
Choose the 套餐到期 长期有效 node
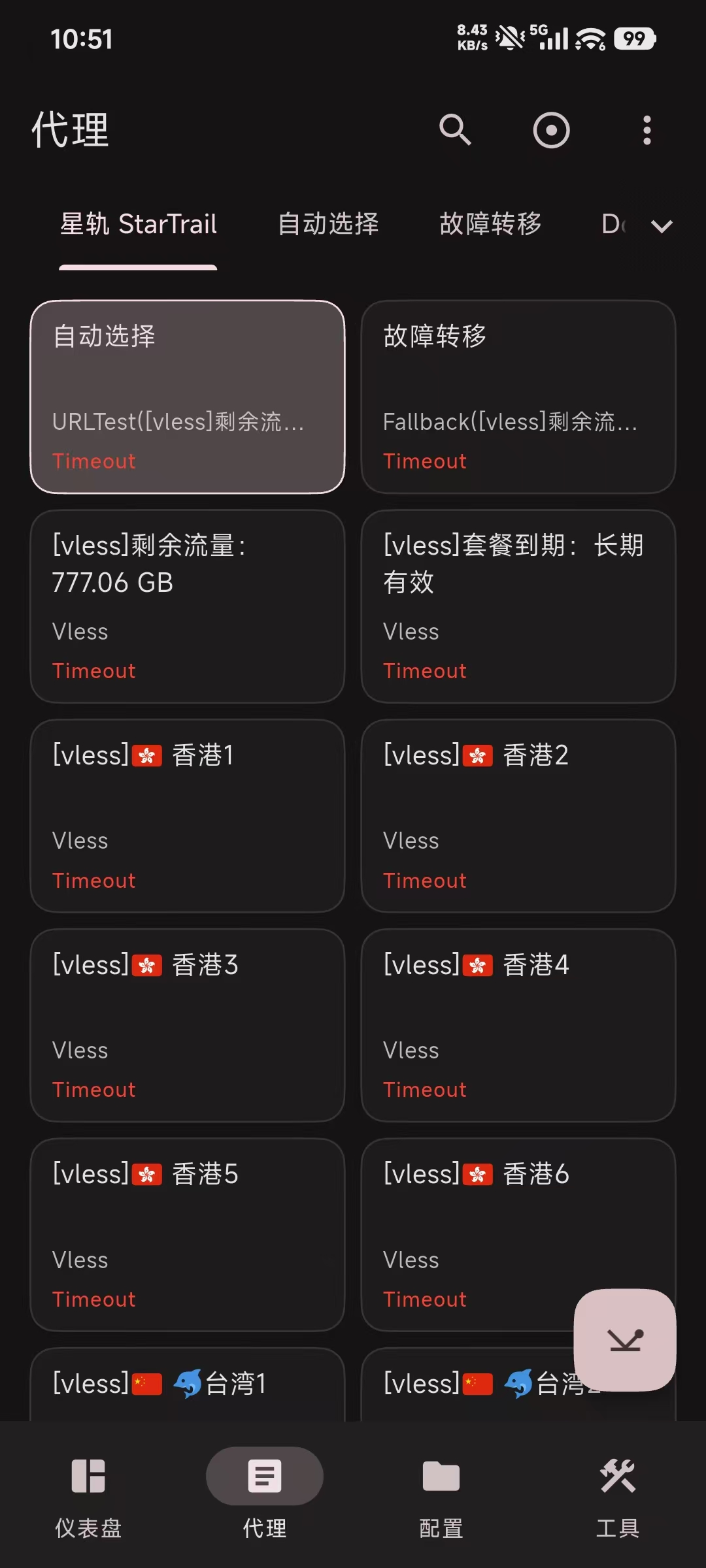point(518,606)
